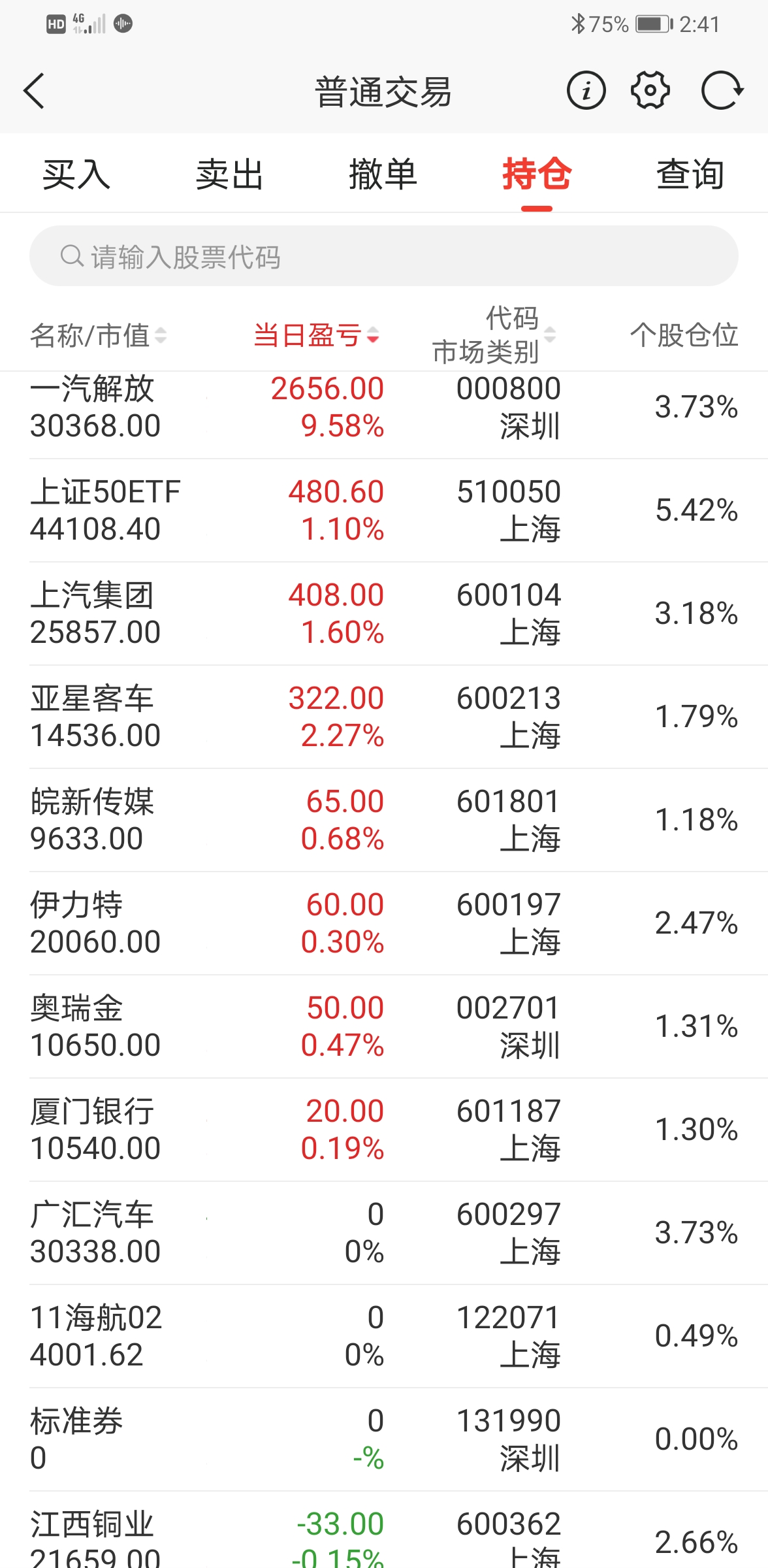768x1568 pixels.
Task: Open the 上证50ETF holding row
Action: 384,510
